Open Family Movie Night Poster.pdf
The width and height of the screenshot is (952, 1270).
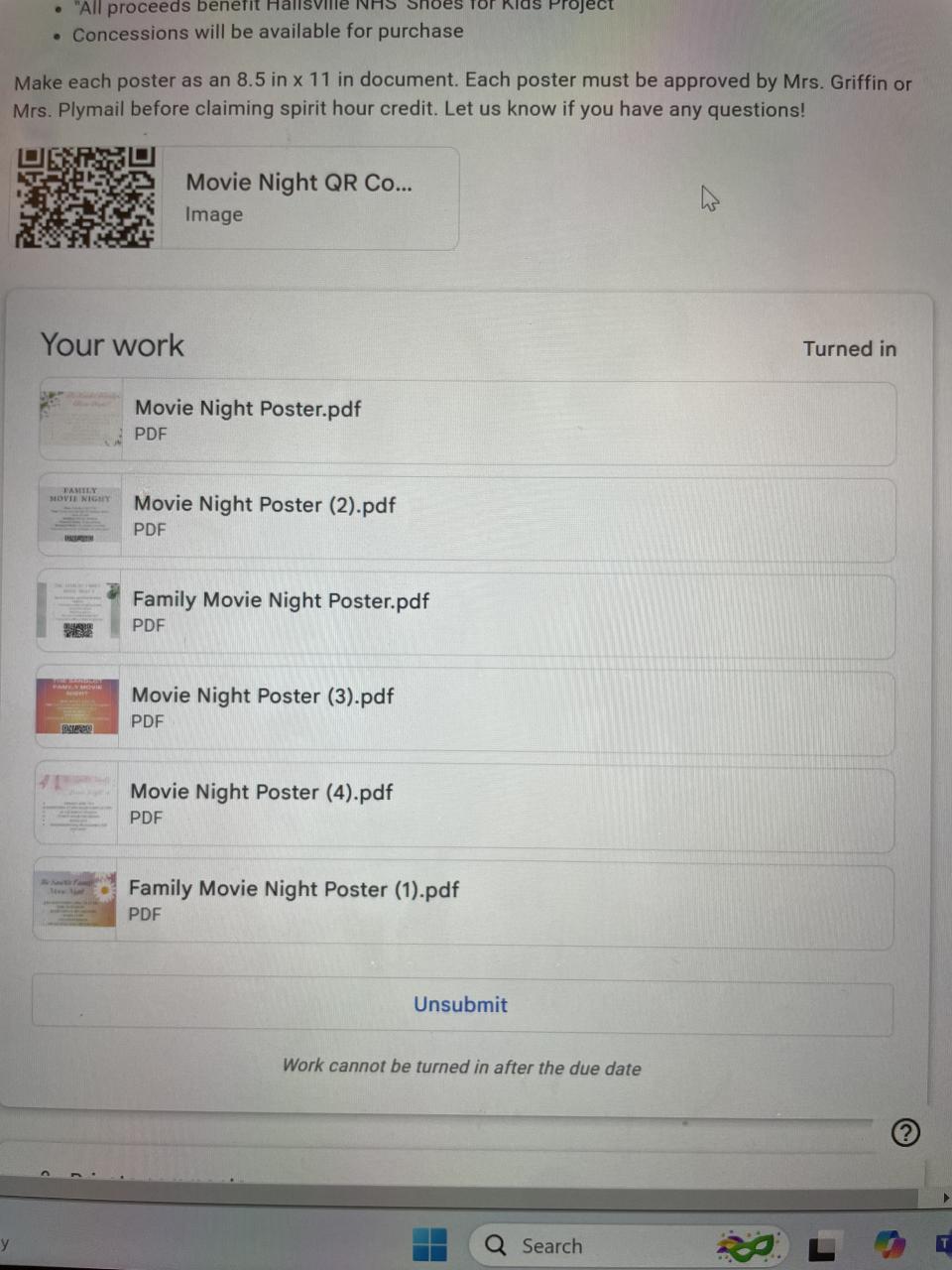[281, 611]
